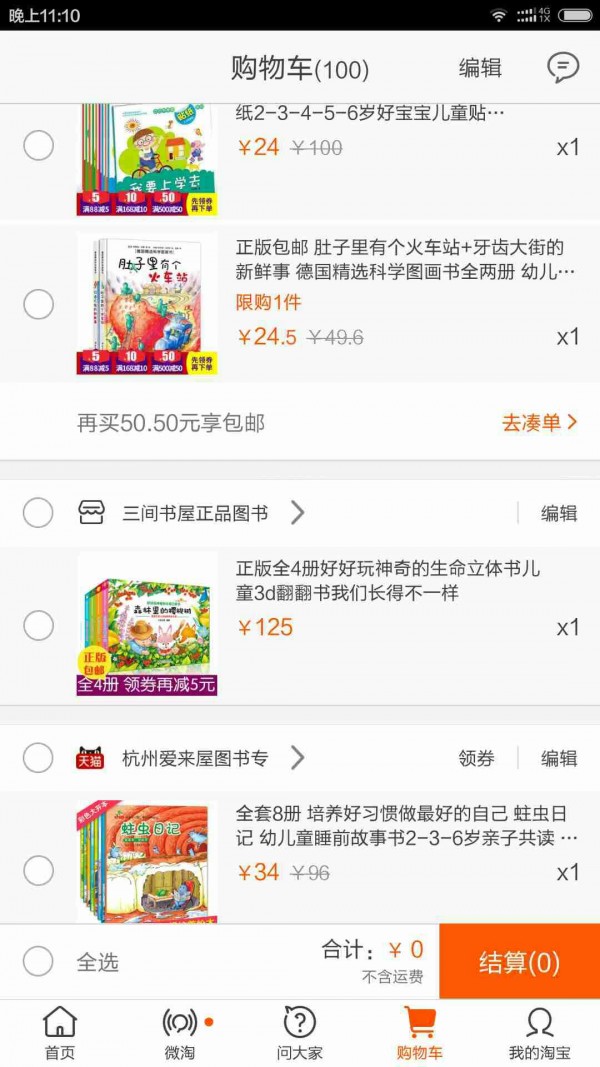Viewport: 600px width, 1067px height.
Task: Edit items in 杭州爱来屋图书专 shop
Action: pyautogui.click(x=559, y=758)
